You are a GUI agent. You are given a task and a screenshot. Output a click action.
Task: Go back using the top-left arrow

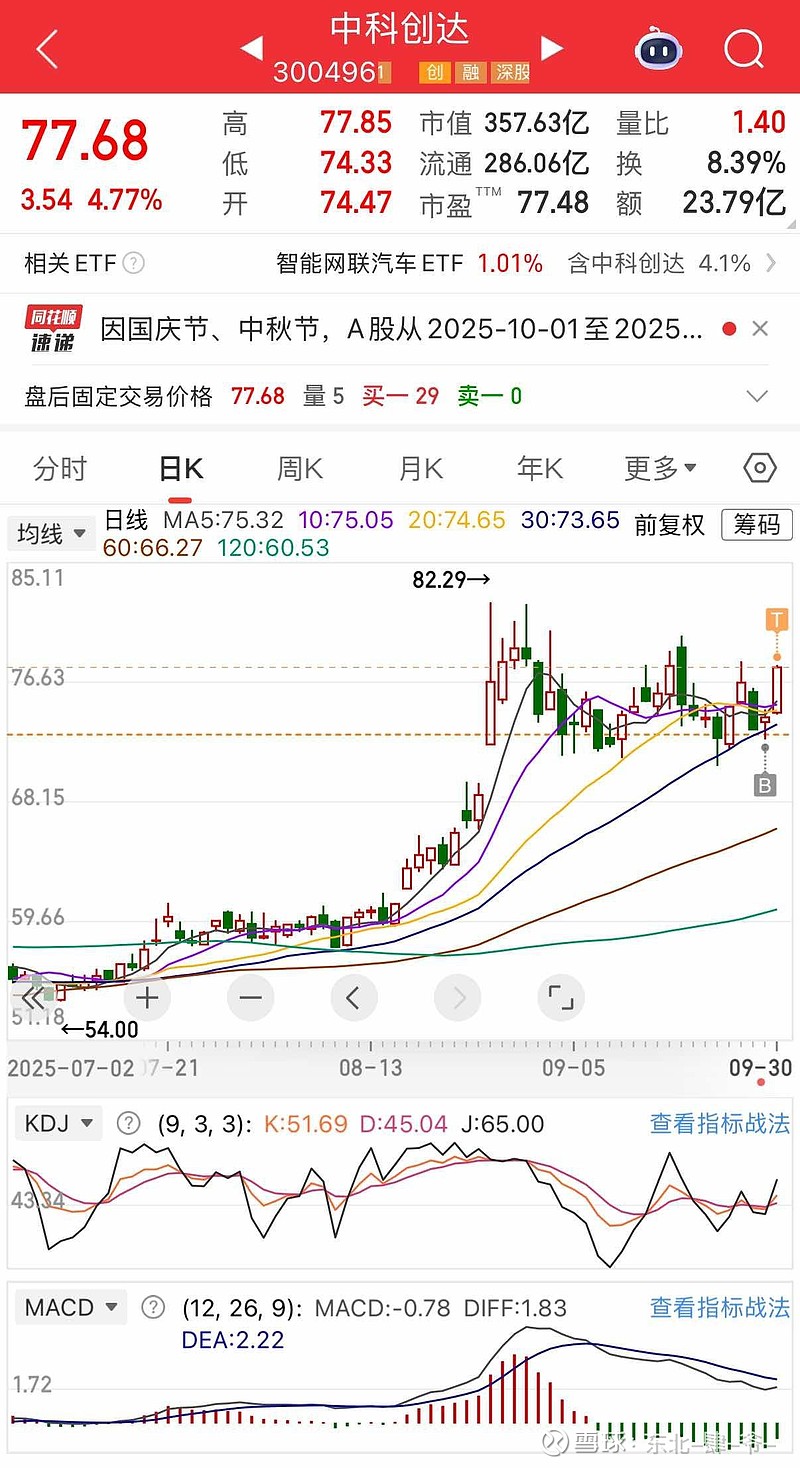click(47, 49)
